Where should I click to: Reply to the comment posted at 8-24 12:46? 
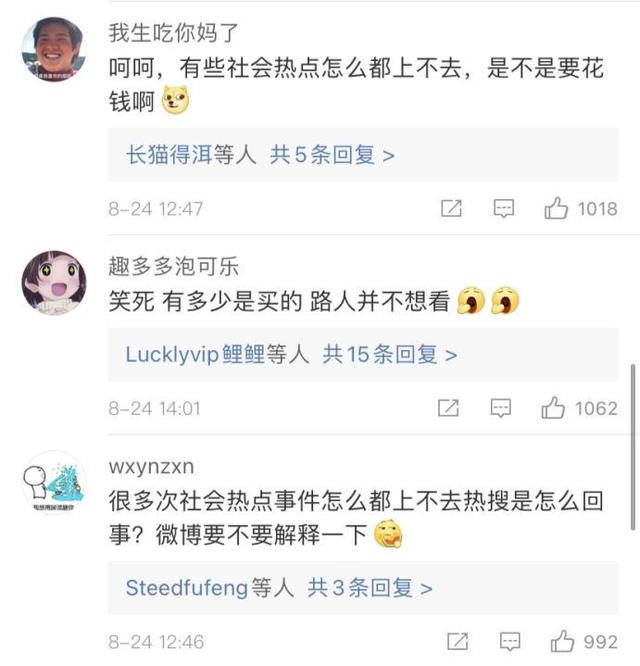pyautogui.click(x=510, y=641)
